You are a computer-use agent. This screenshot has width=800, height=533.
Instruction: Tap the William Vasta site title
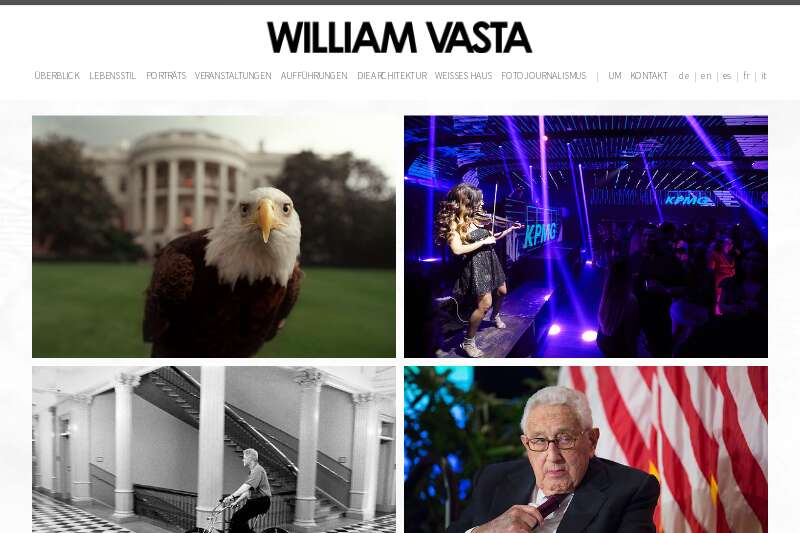[399, 38]
